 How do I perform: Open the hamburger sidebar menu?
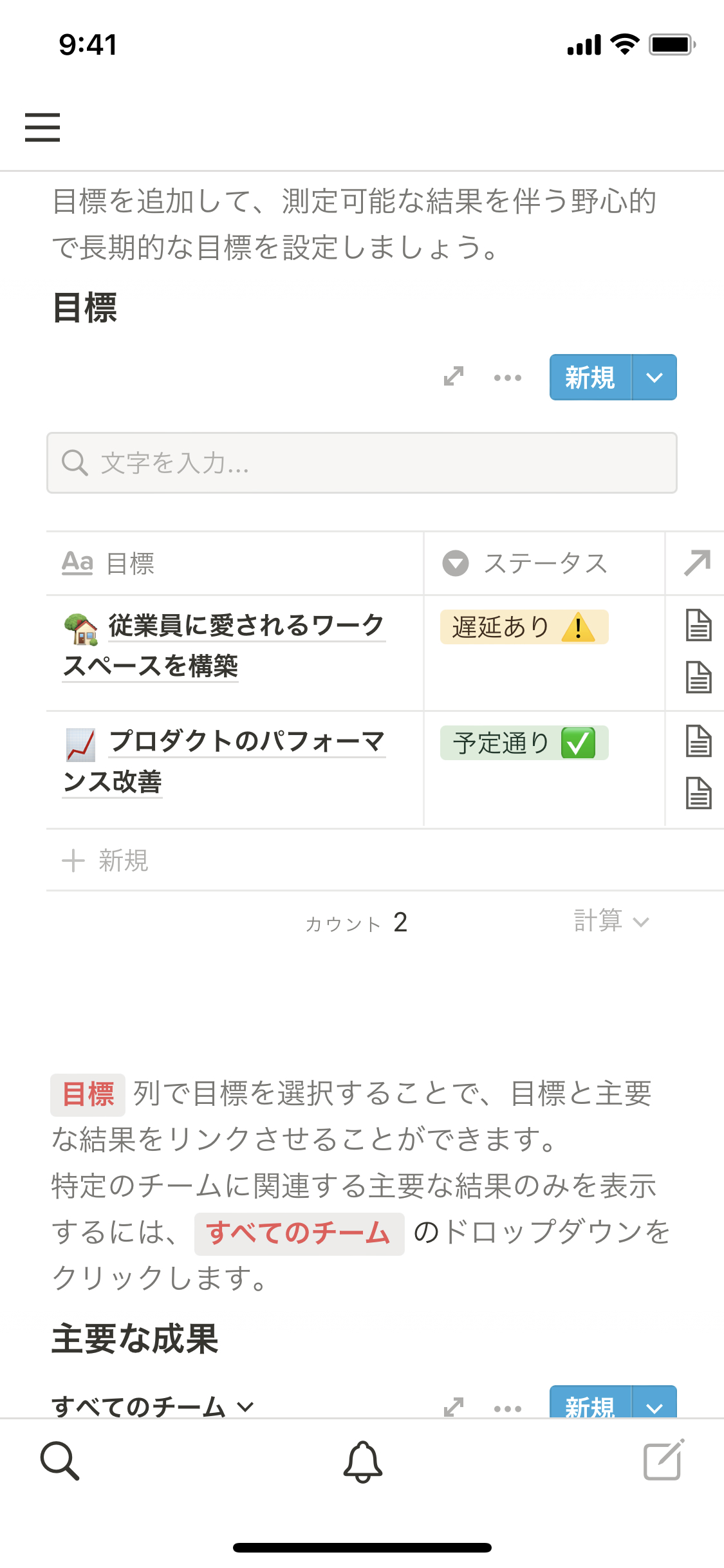(42, 127)
